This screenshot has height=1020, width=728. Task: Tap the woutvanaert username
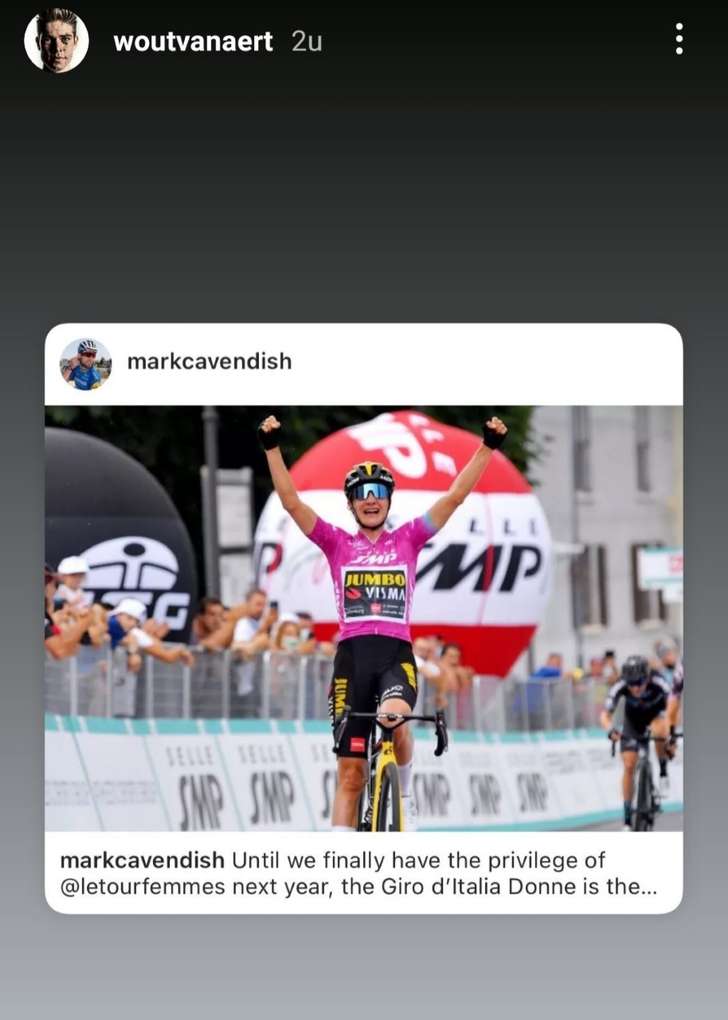click(193, 42)
